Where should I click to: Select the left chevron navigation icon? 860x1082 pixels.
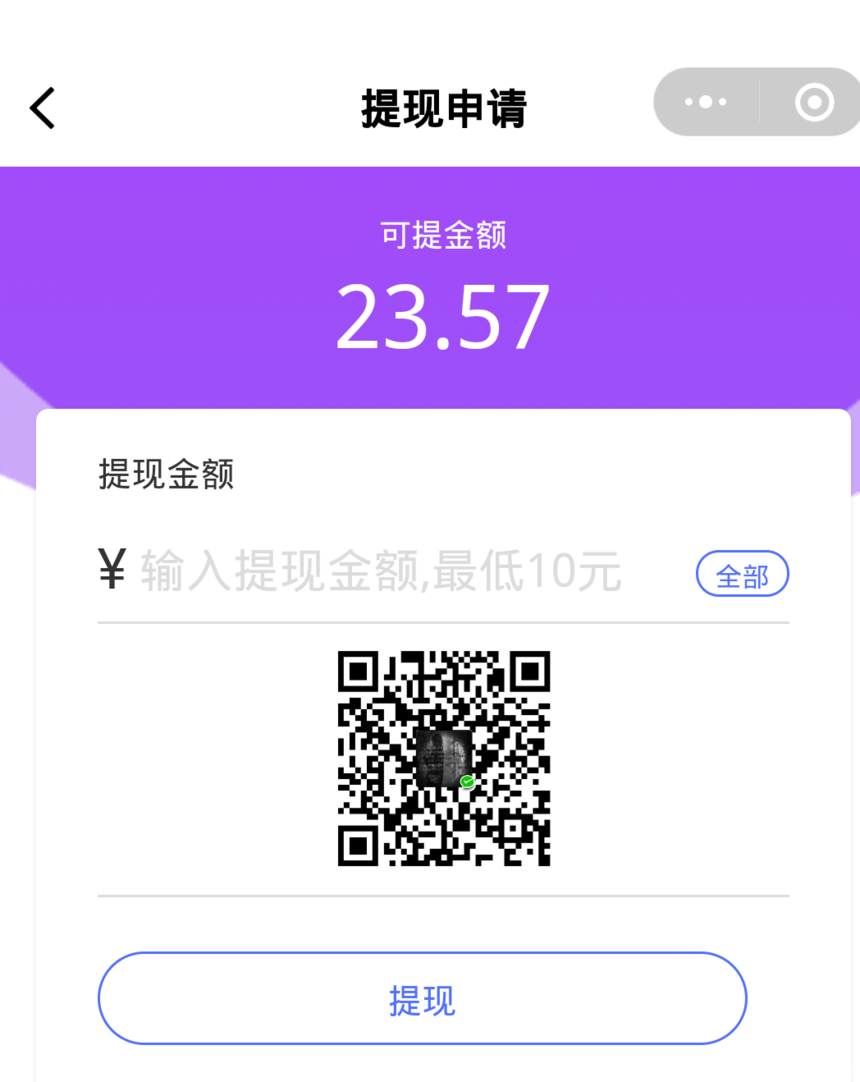[42, 108]
